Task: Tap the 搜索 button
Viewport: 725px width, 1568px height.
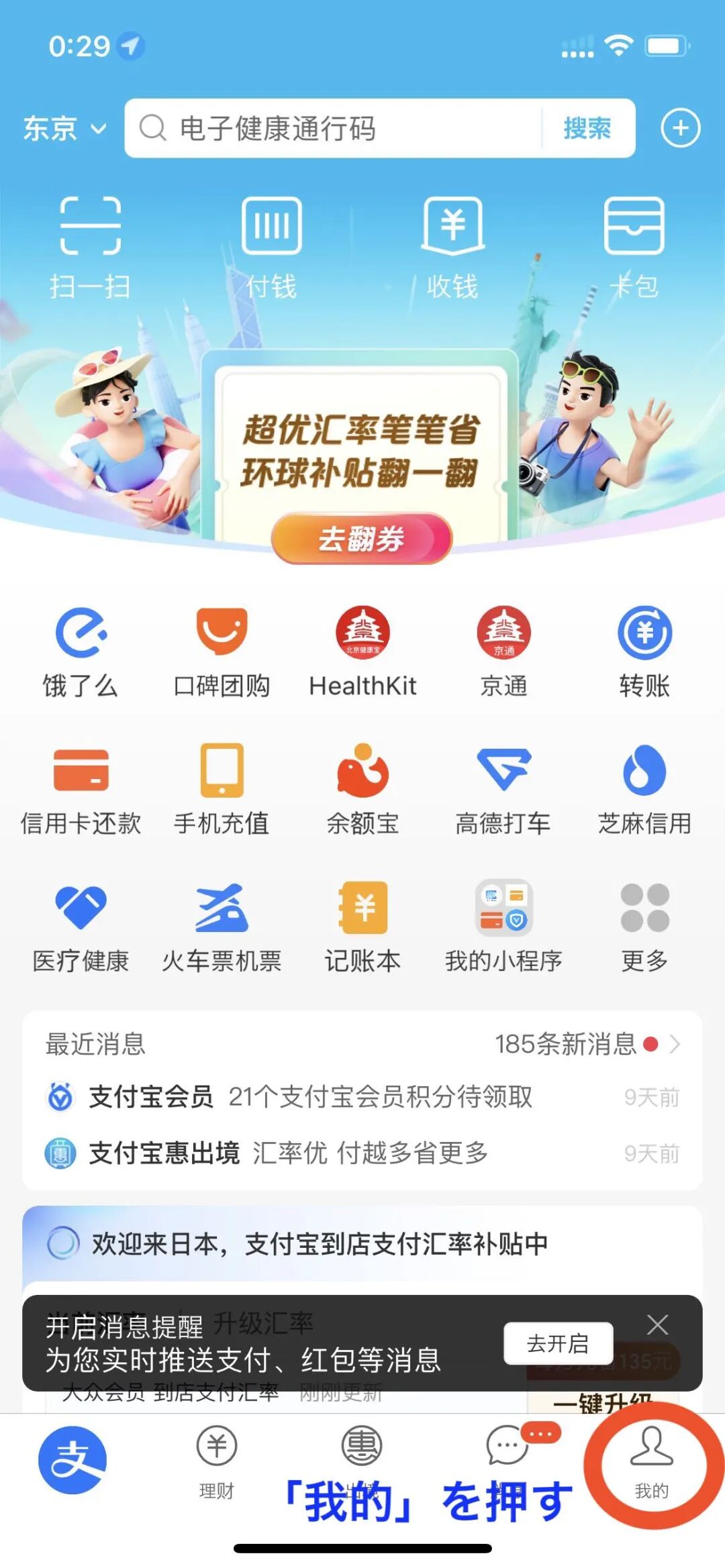Action: click(x=587, y=128)
